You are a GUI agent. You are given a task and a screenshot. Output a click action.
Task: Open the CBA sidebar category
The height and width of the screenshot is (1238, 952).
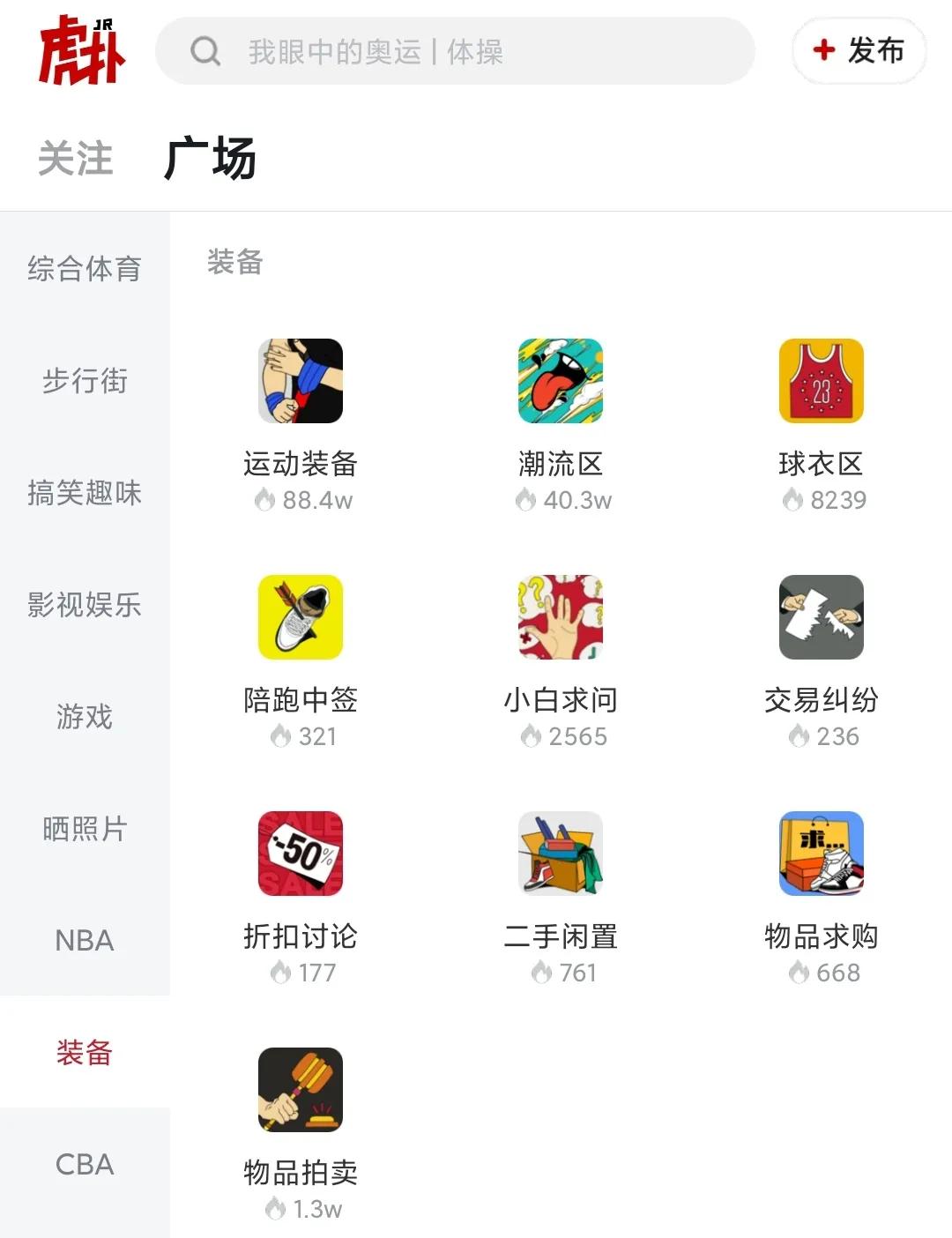pyautogui.click(x=84, y=1164)
